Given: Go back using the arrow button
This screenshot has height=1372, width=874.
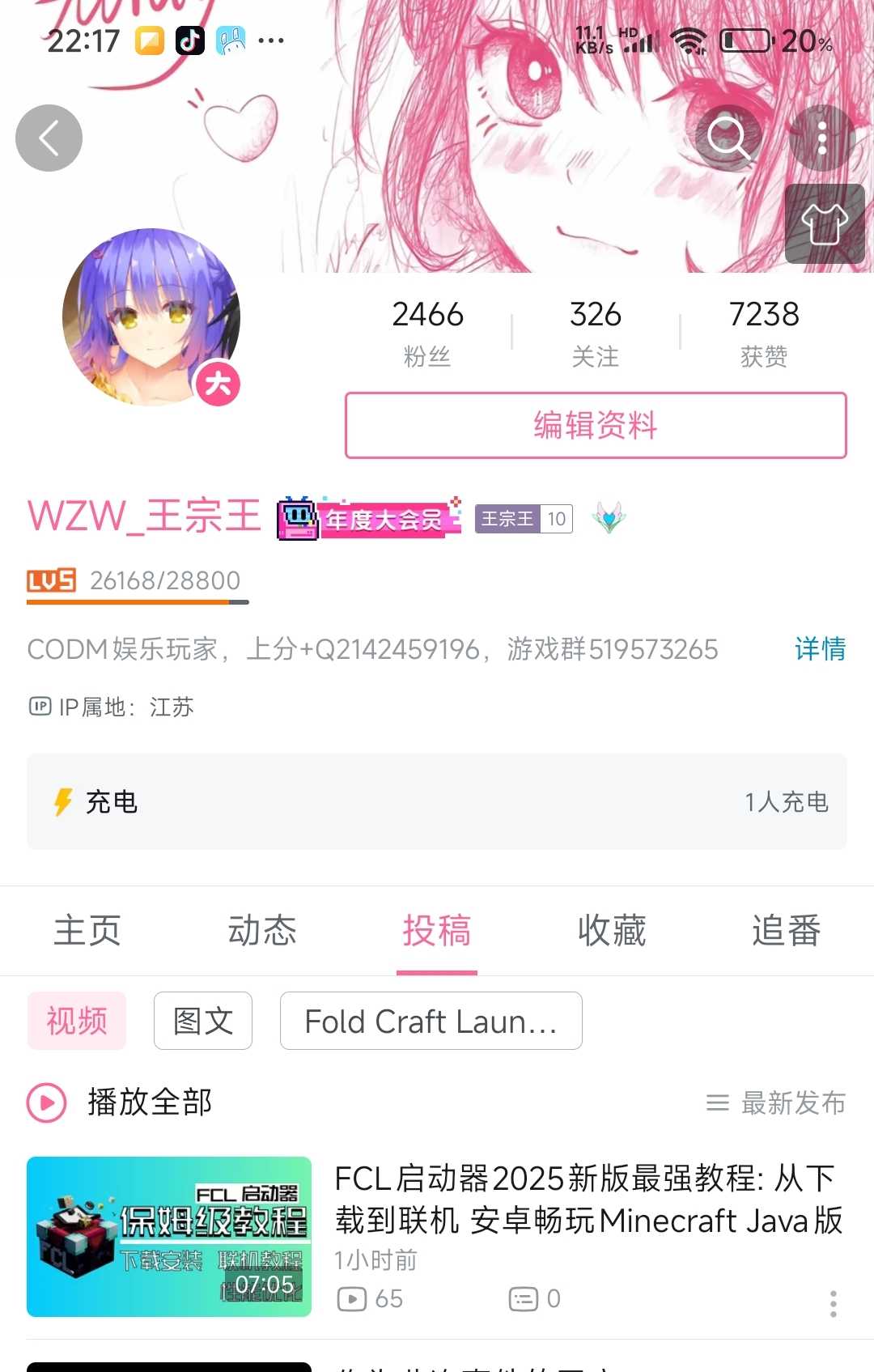Looking at the screenshot, I should (49, 138).
